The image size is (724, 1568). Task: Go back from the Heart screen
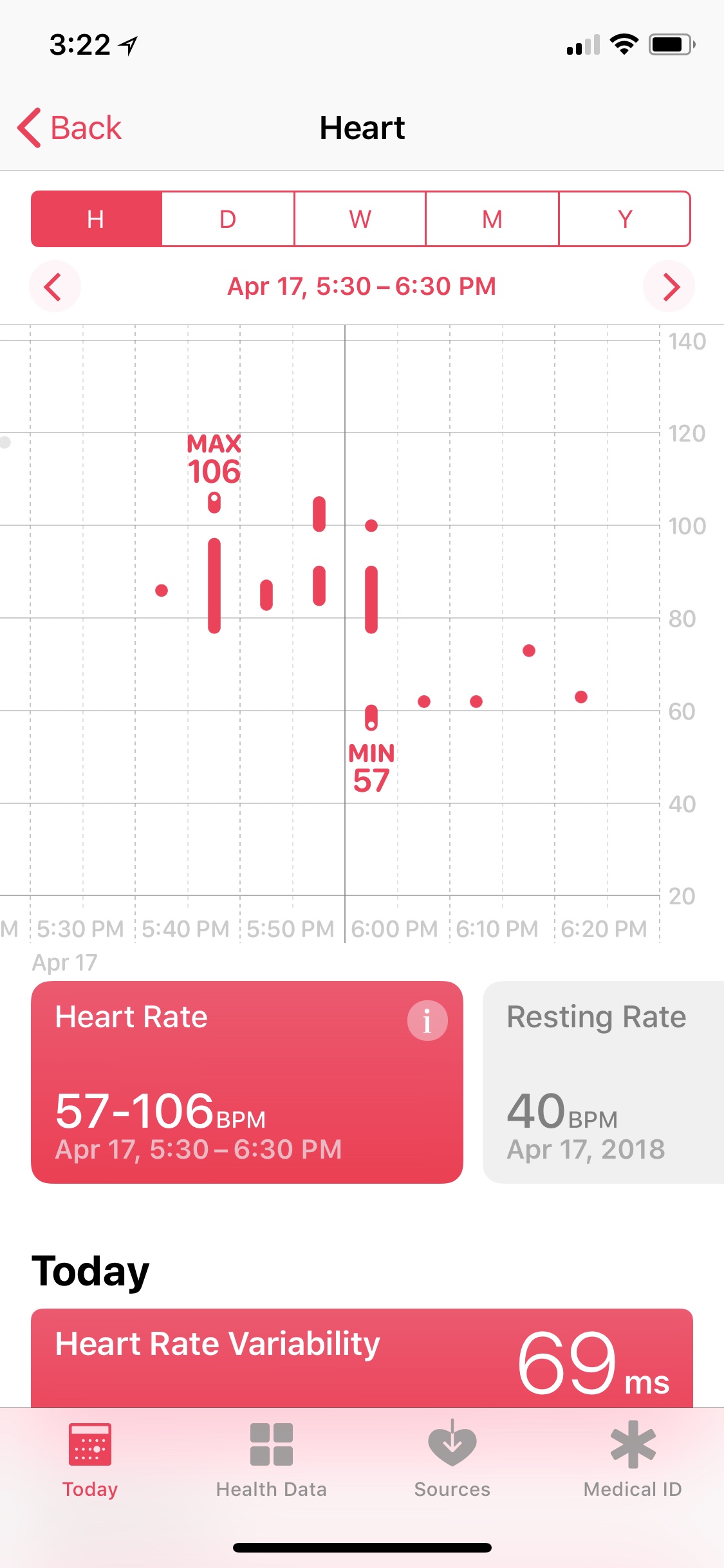[x=70, y=127]
